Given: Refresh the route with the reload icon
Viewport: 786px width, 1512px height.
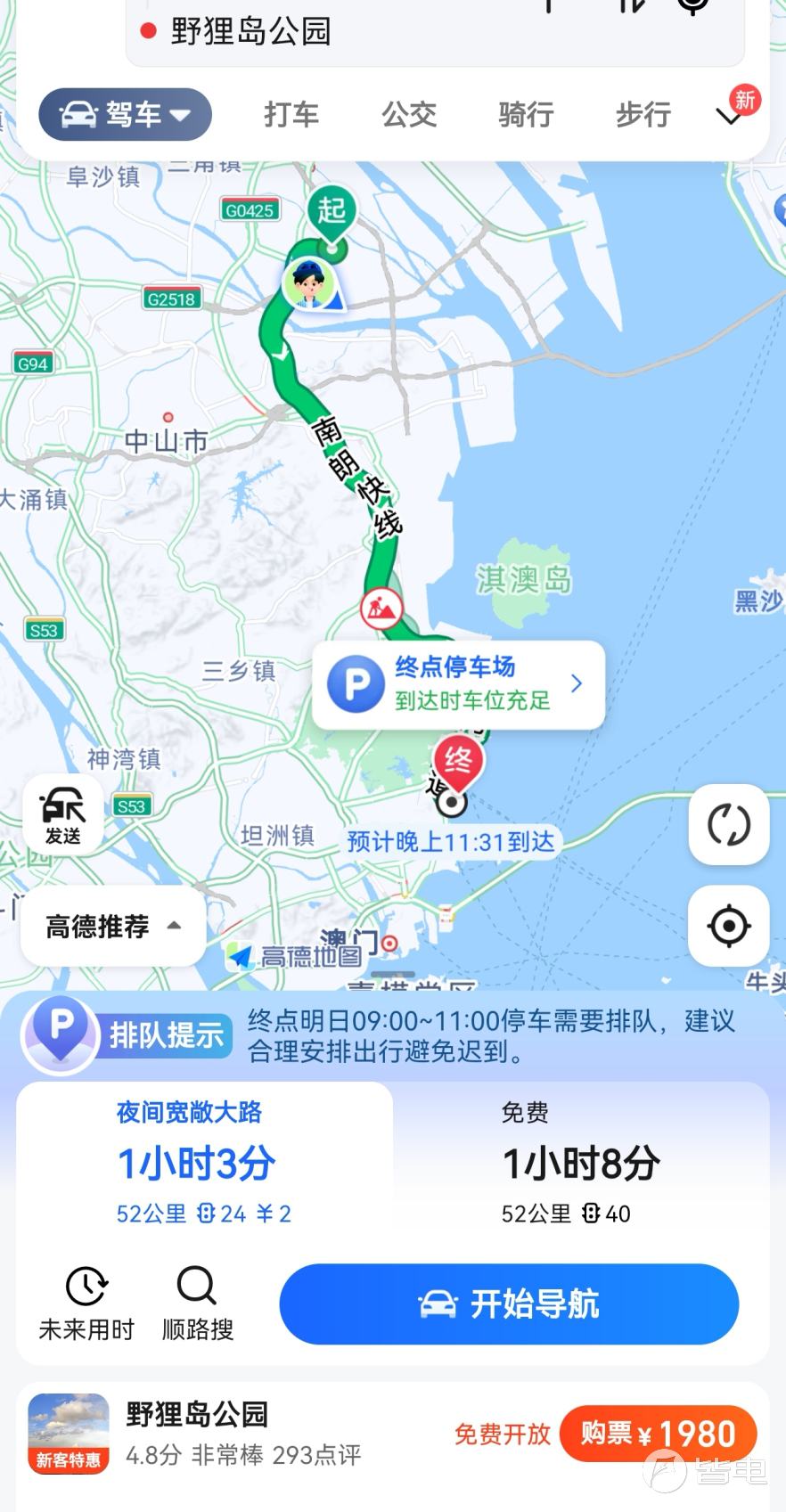Looking at the screenshot, I should tap(728, 824).
